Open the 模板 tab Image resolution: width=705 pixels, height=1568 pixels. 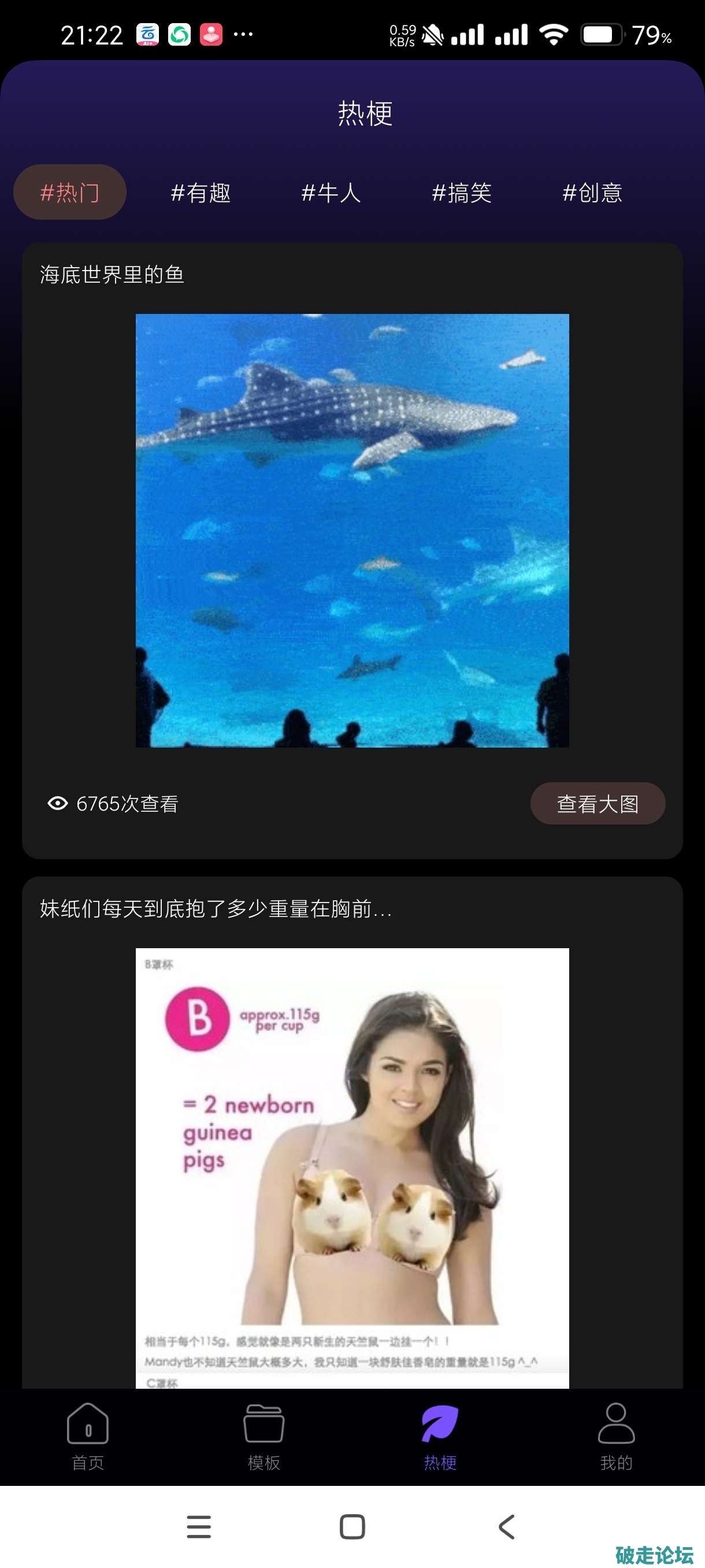[x=264, y=1437]
